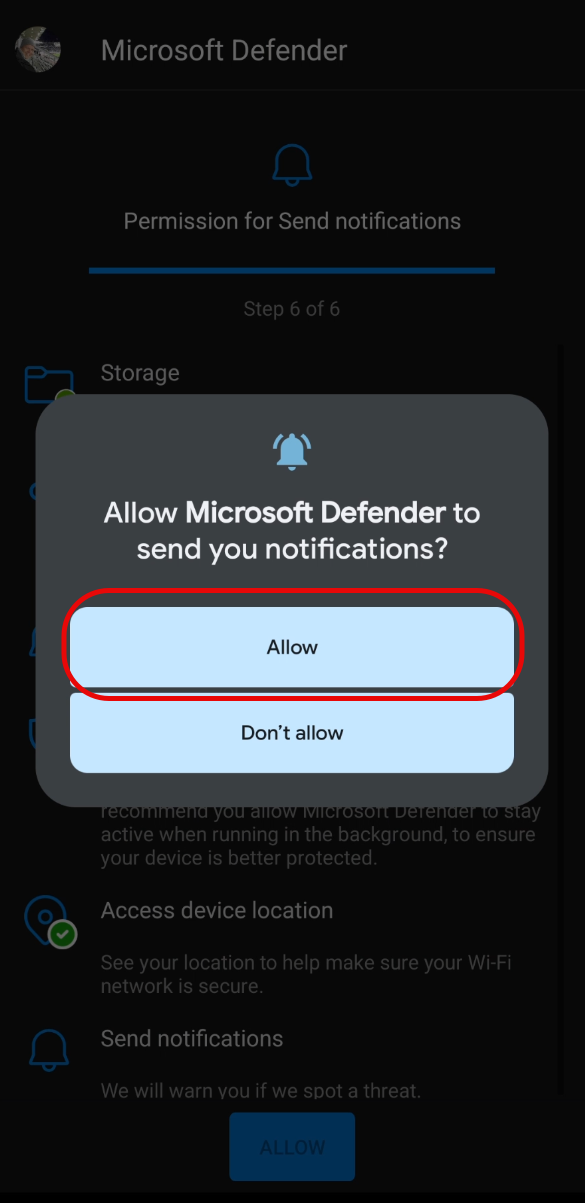This screenshot has height=1203, width=585.
Task: Allow Microsoft Defender to send notifications
Action: [x=292, y=647]
